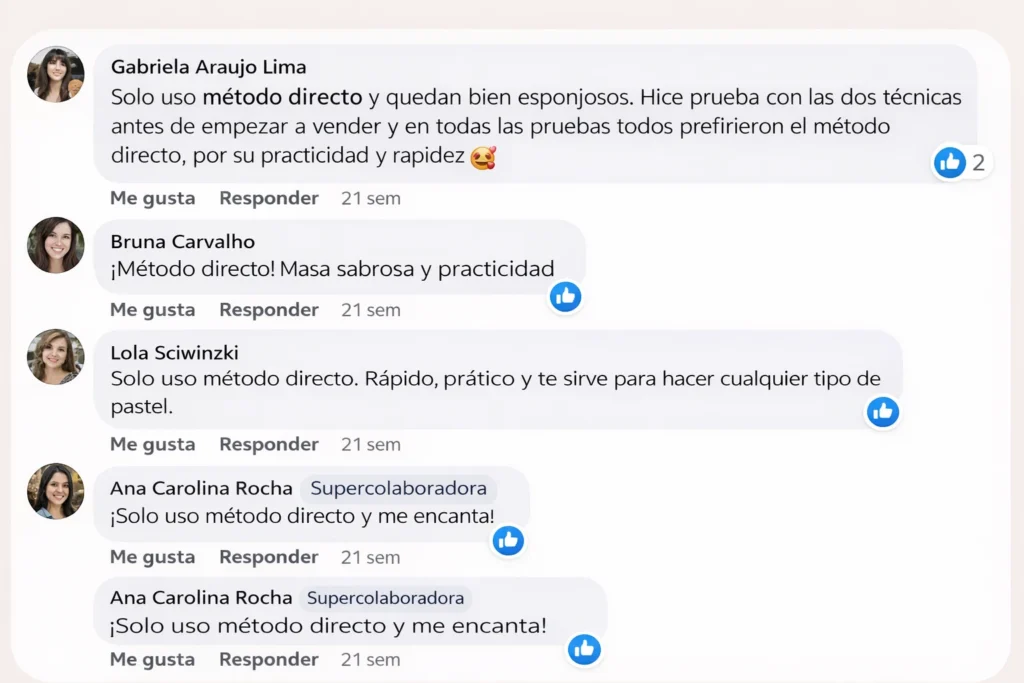Open Ana Carolina Rocha's profile avatar
The image size is (1024, 683).
pos(55,491)
